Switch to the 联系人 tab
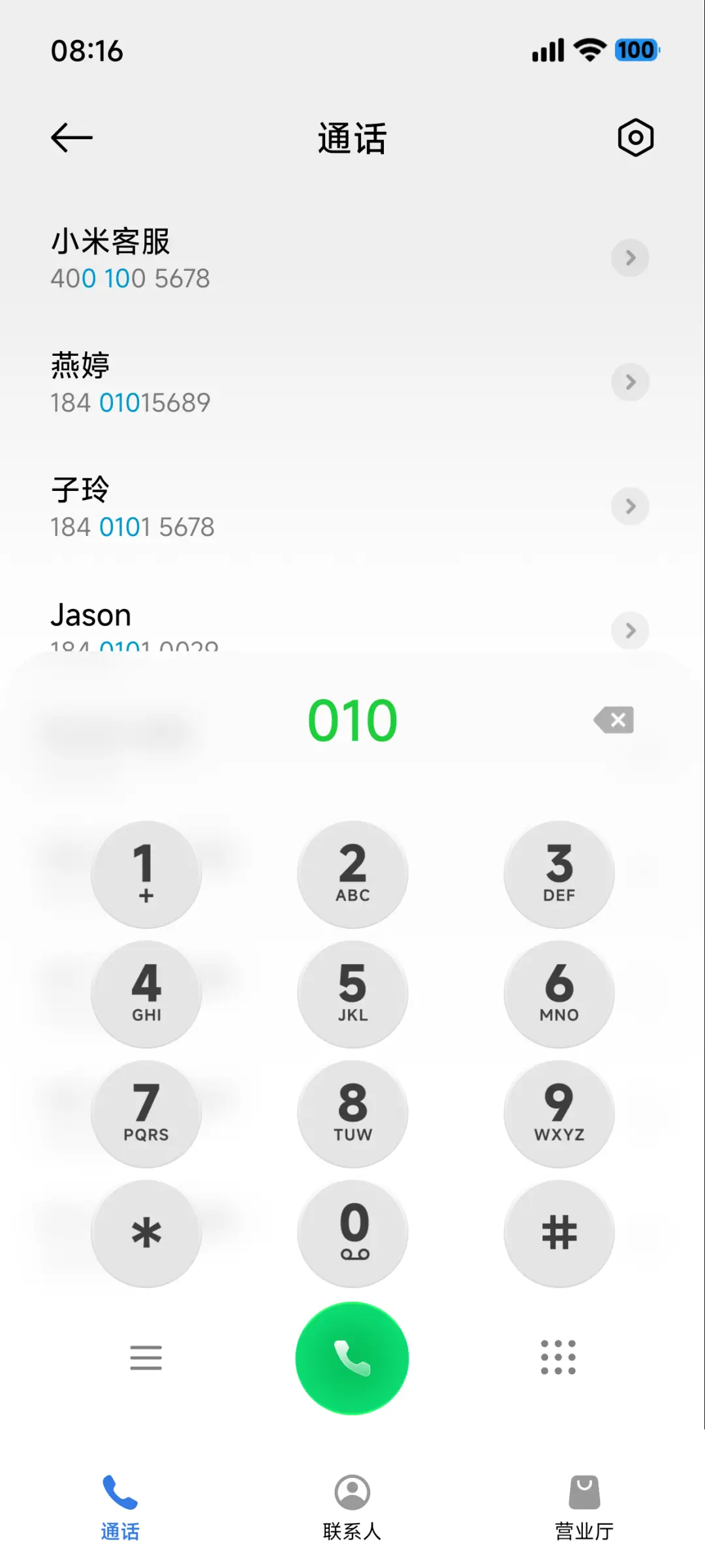Image resolution: width=705 pixels, height=1568 pixels. point(352,1508)
